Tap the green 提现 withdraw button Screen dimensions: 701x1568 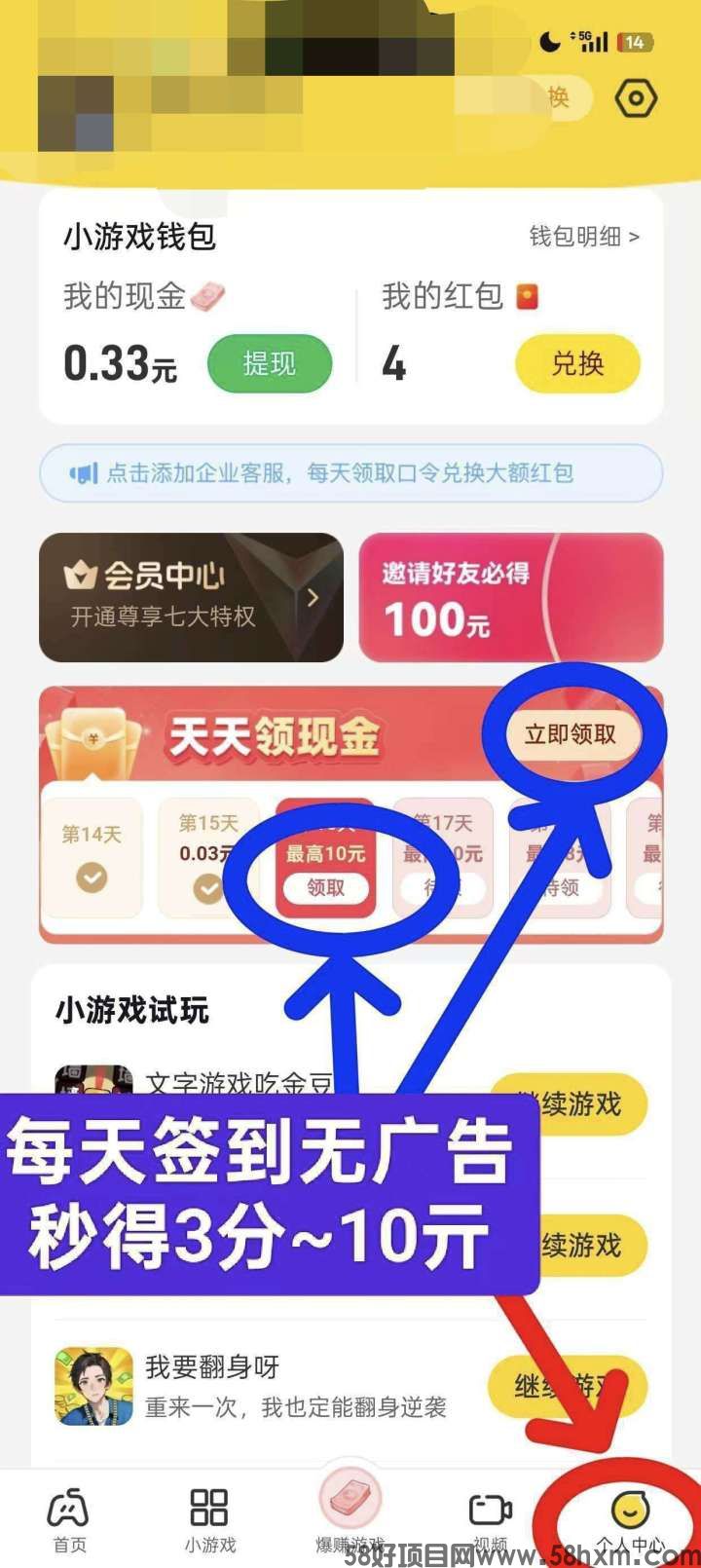tap(270, 364)
